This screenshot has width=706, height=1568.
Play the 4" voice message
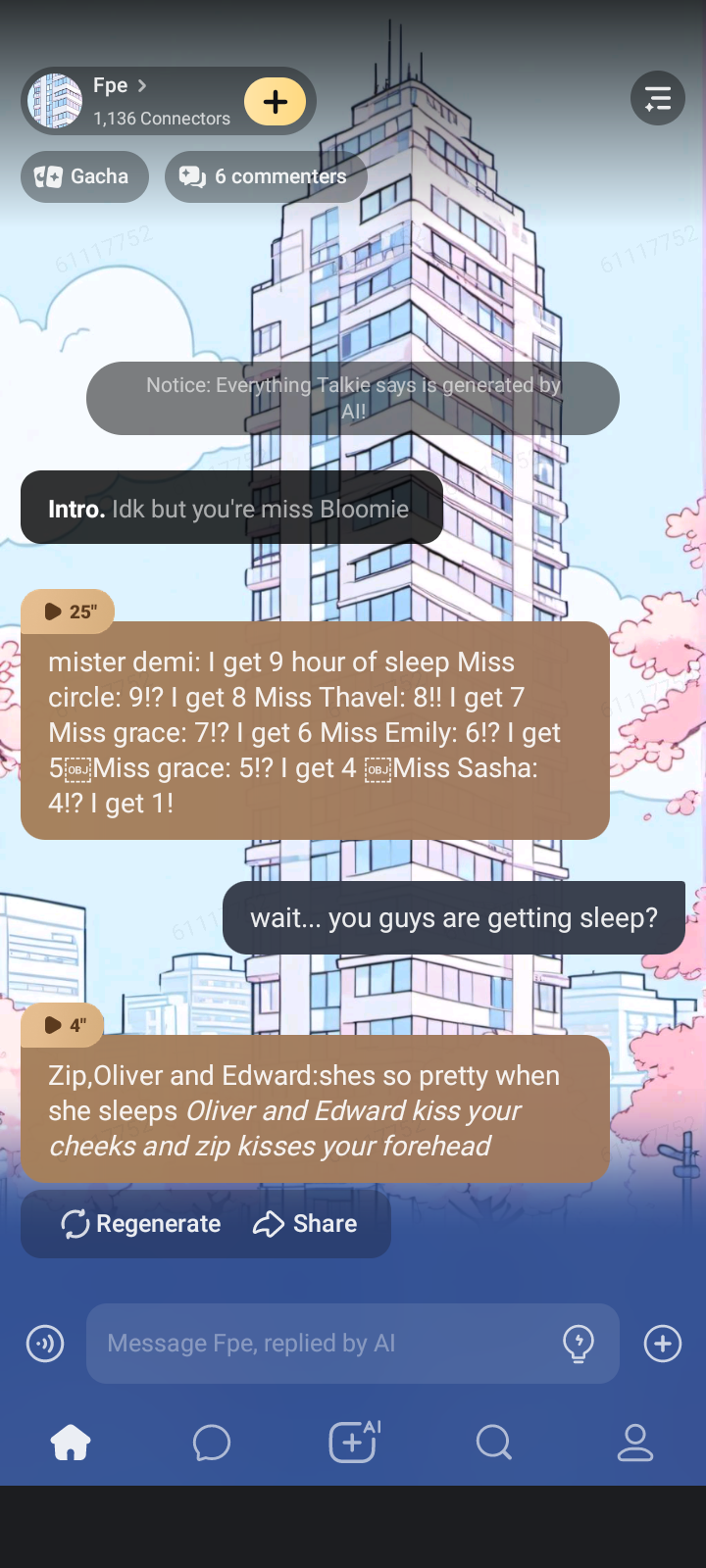(x=63, y=1025)
